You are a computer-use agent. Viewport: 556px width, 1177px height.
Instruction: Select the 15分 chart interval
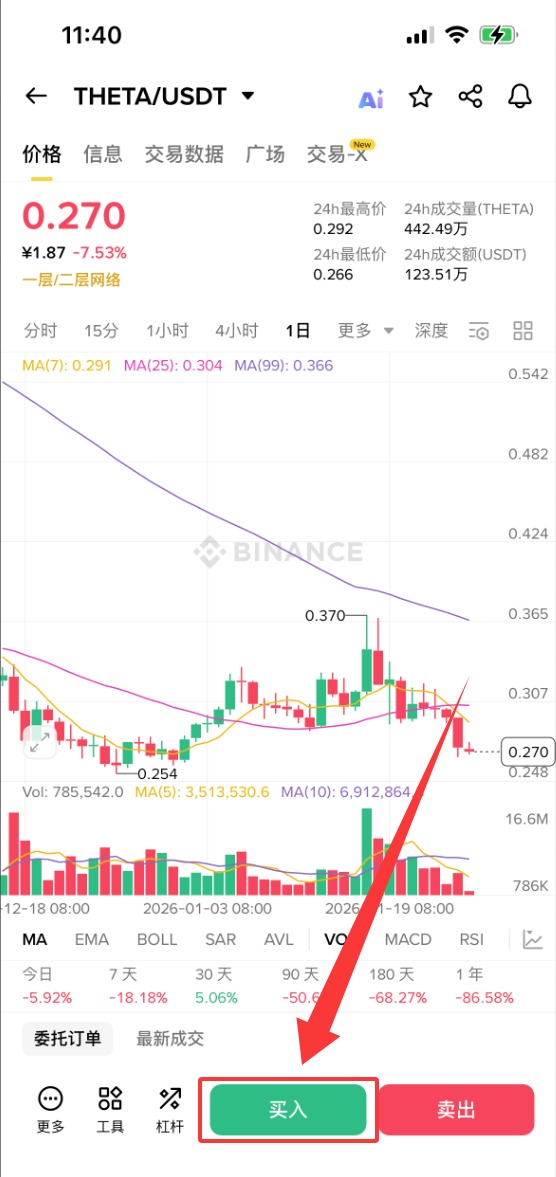[x=101, y=330]
